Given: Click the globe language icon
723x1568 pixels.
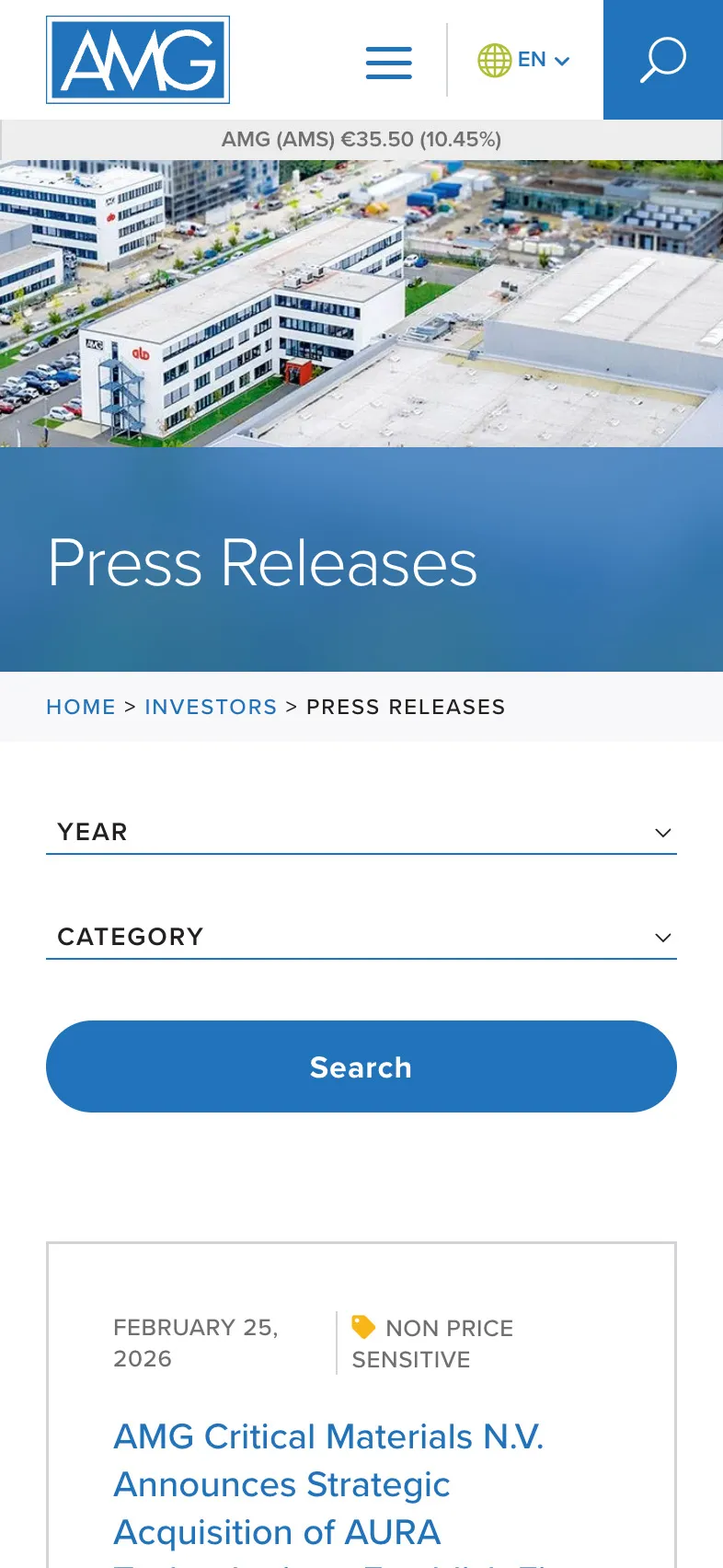Looking at the screenshot, I should point(494,60).
